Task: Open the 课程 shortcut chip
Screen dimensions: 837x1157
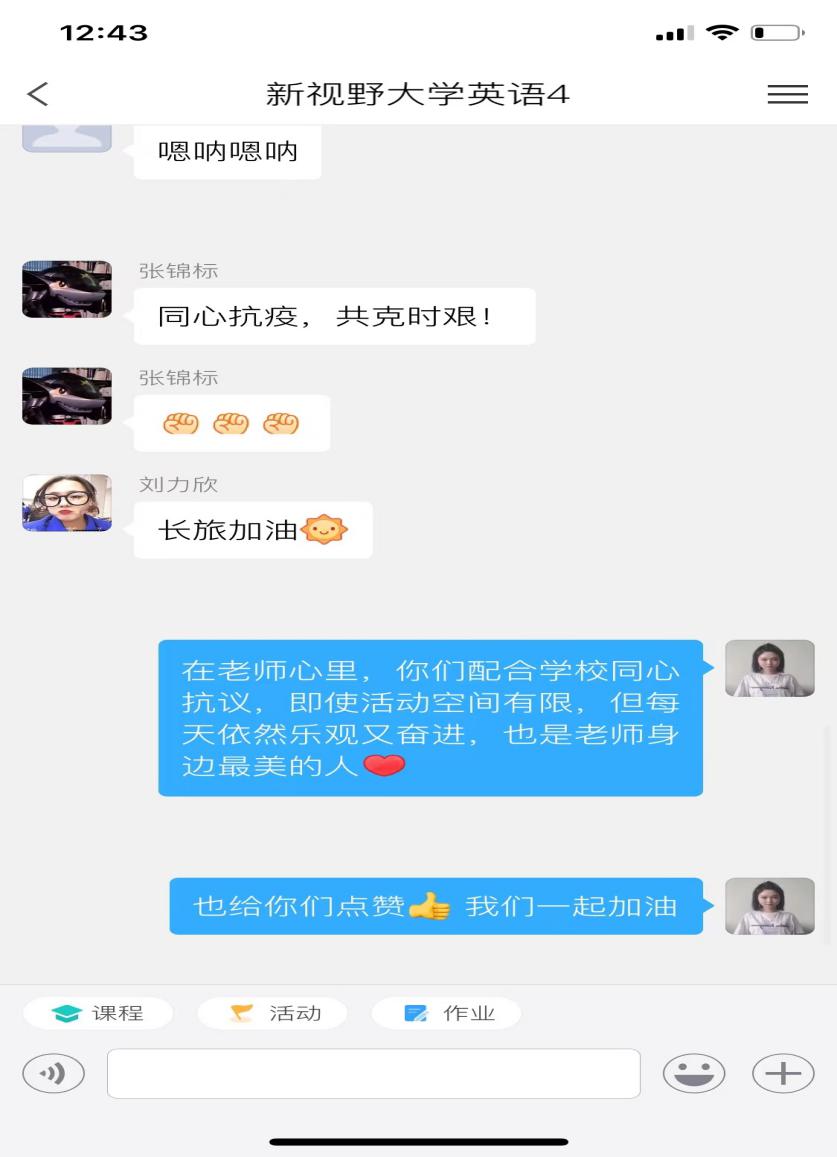Action: pos(98,1013)
